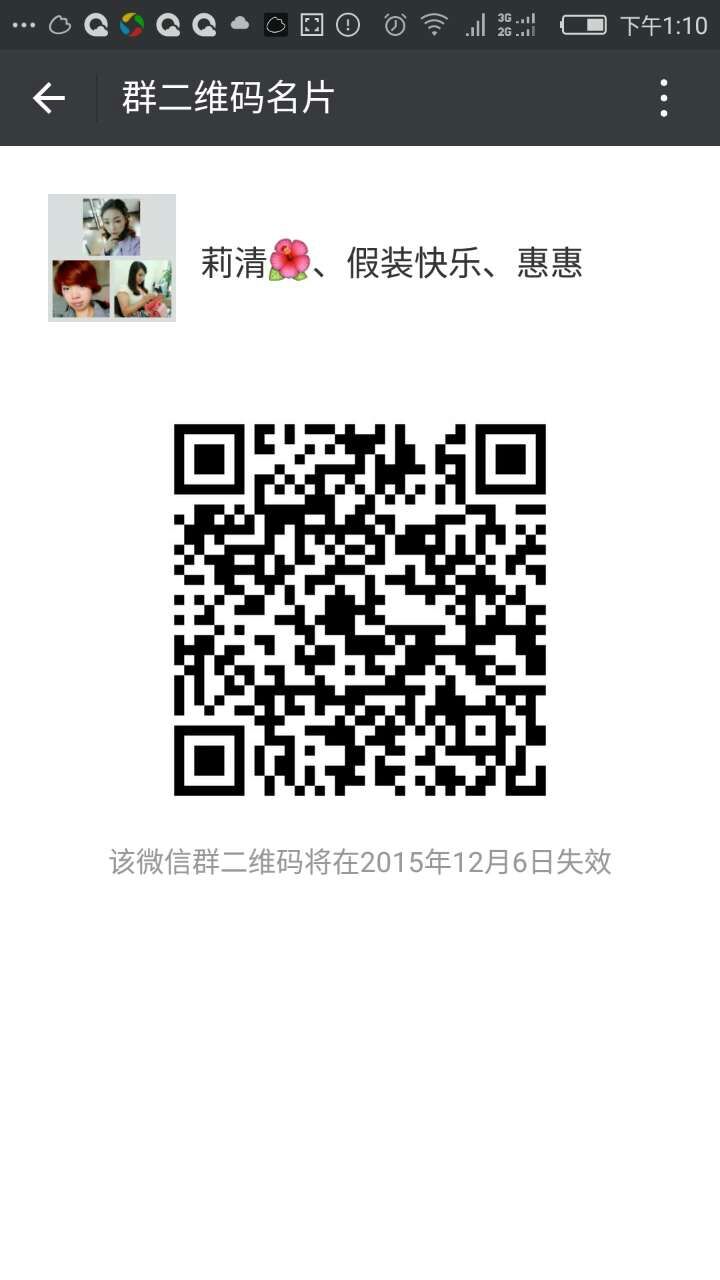Open the three-dot overflow menu
The width and height of the screenshot is (720, 1280).
click(x=664, y=98)
